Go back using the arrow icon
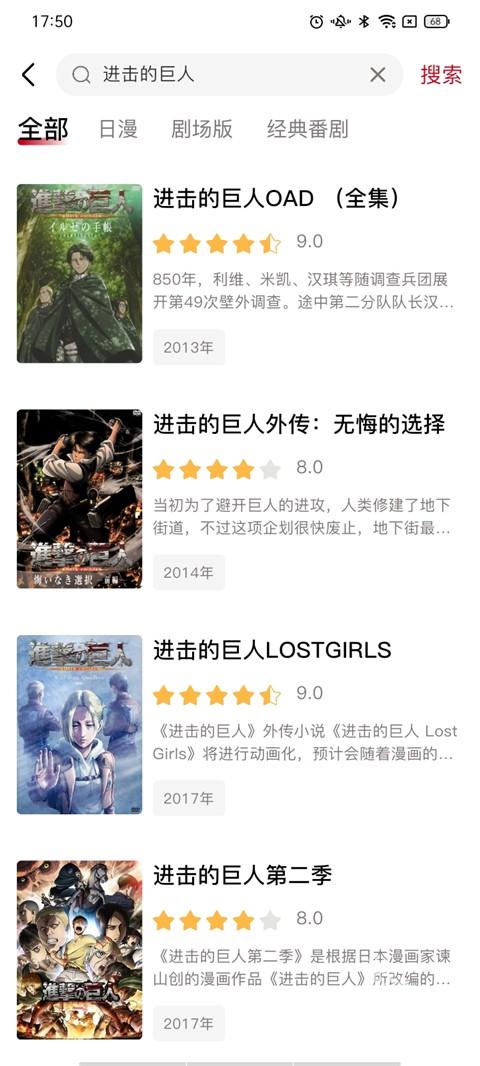Viewport: 480px width, 1066px height. 28,75
